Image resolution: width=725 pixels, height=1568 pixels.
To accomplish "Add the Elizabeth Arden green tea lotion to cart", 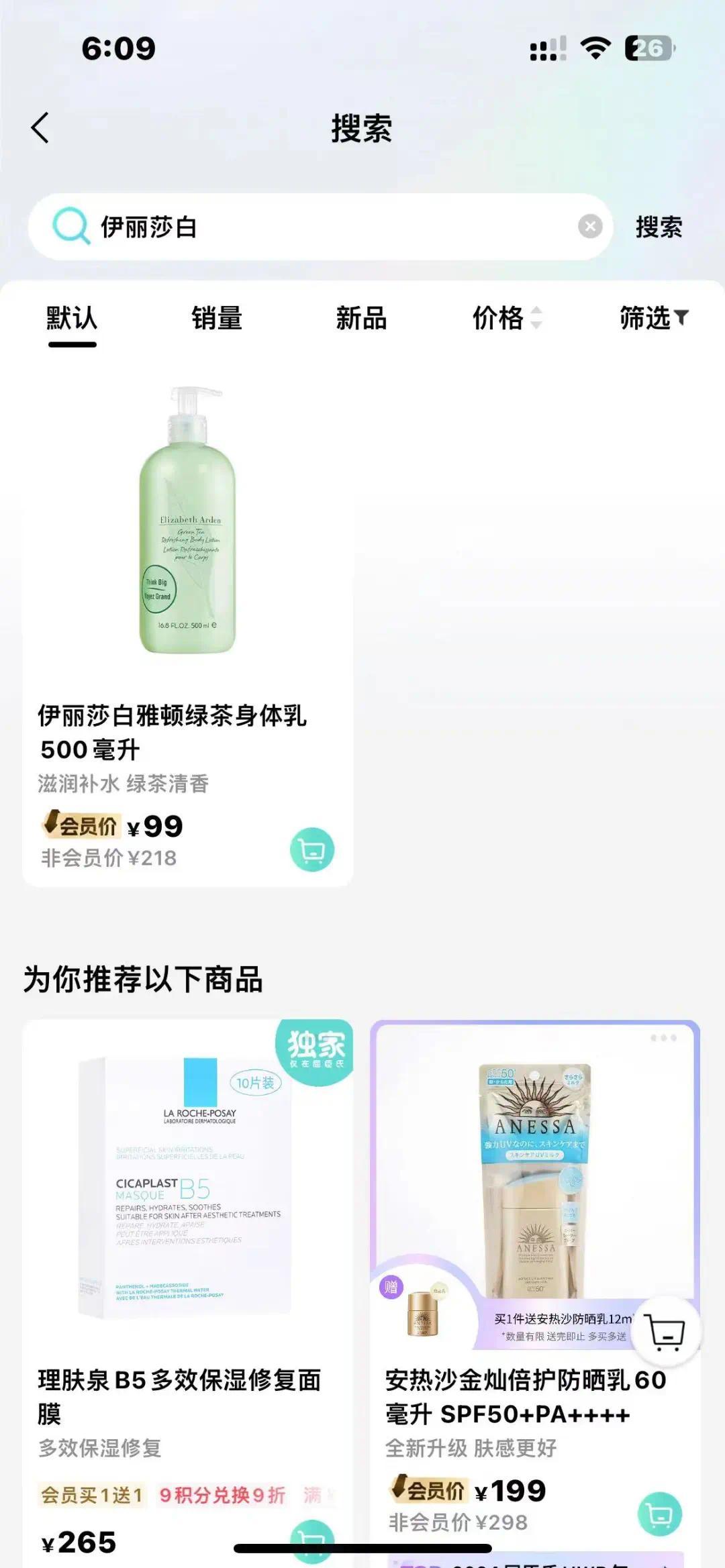I will [312, 848].
